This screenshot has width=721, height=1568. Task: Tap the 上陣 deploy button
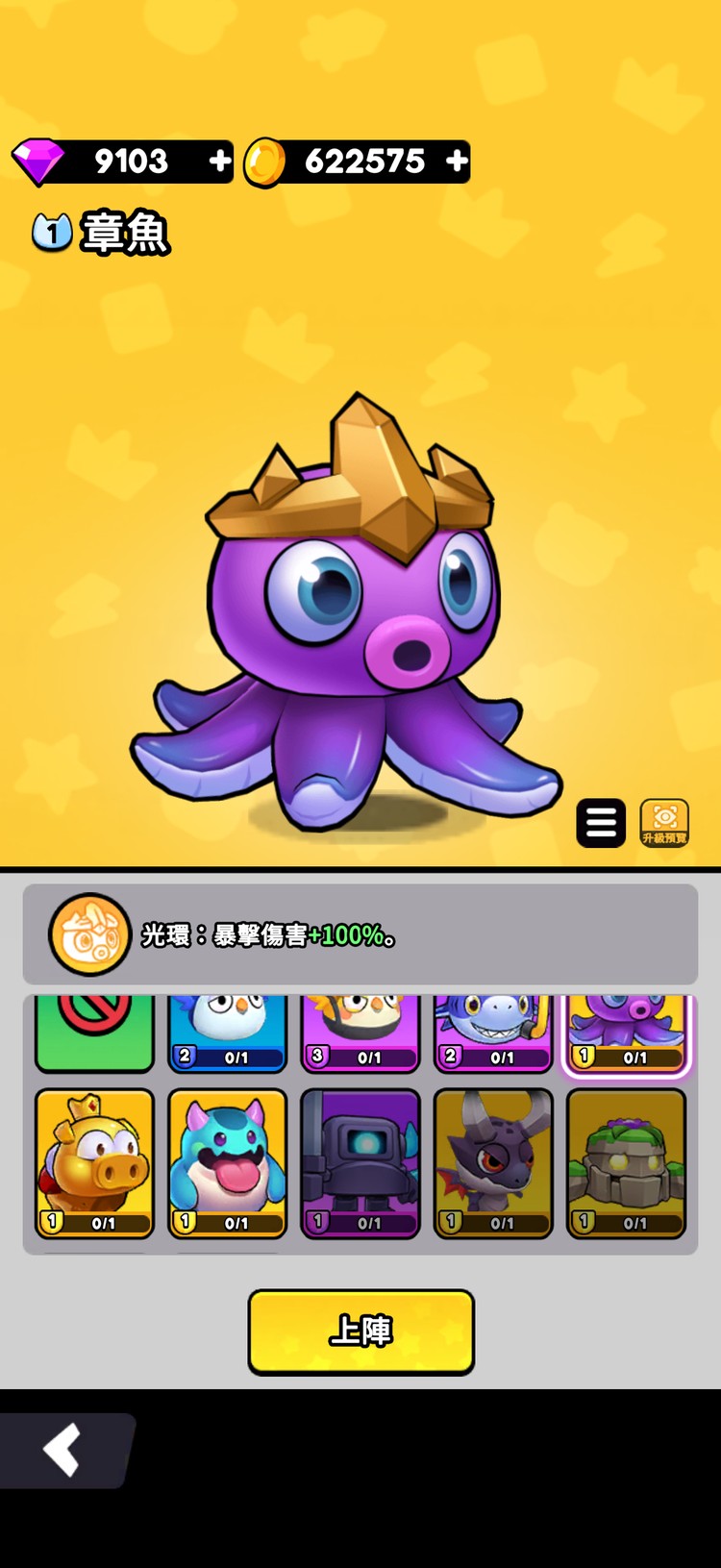tap(360, 1332)
